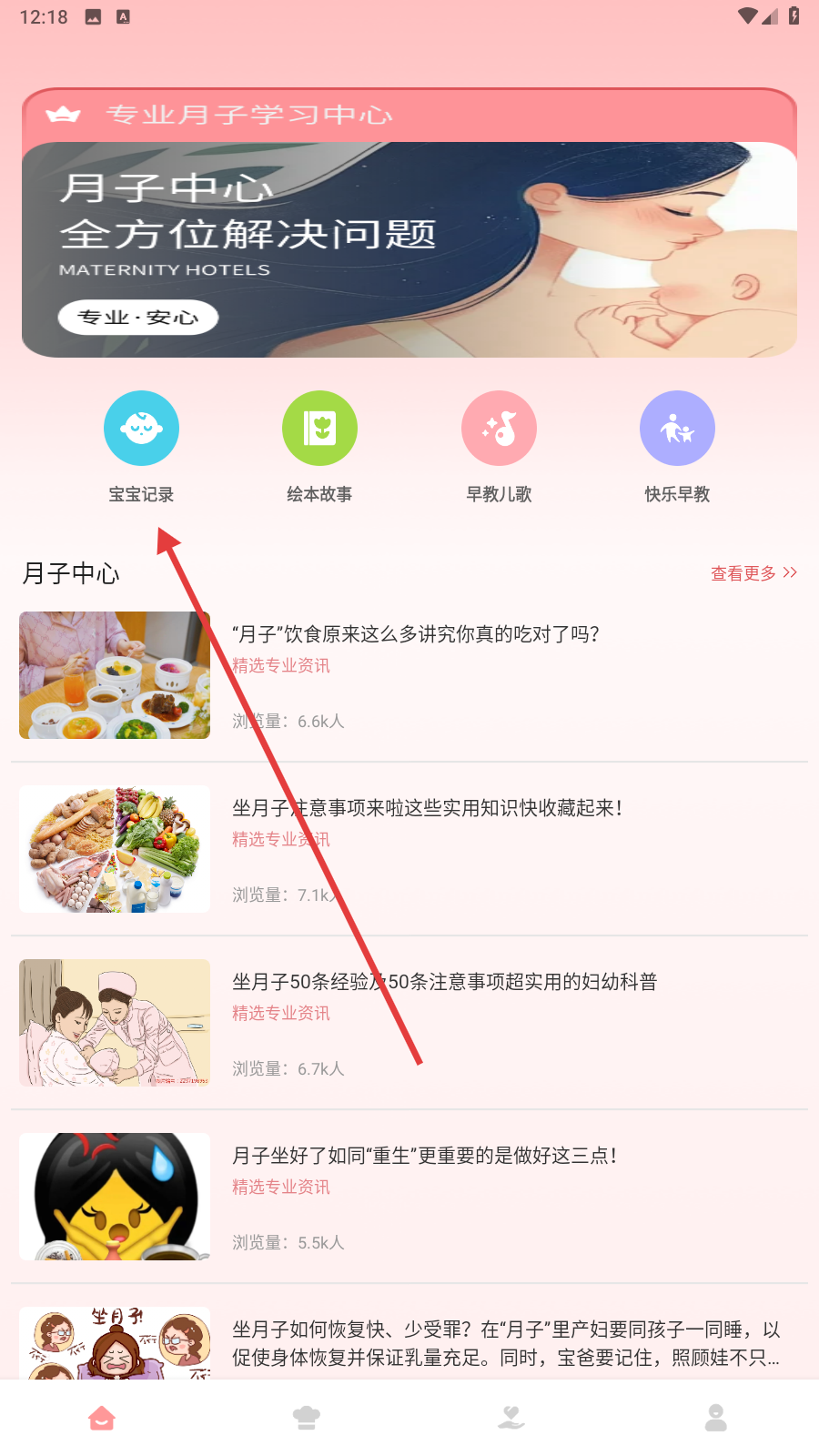Switch to the chef hat tab
This screenshot has height=1456, width=819.
(307, 1418)
